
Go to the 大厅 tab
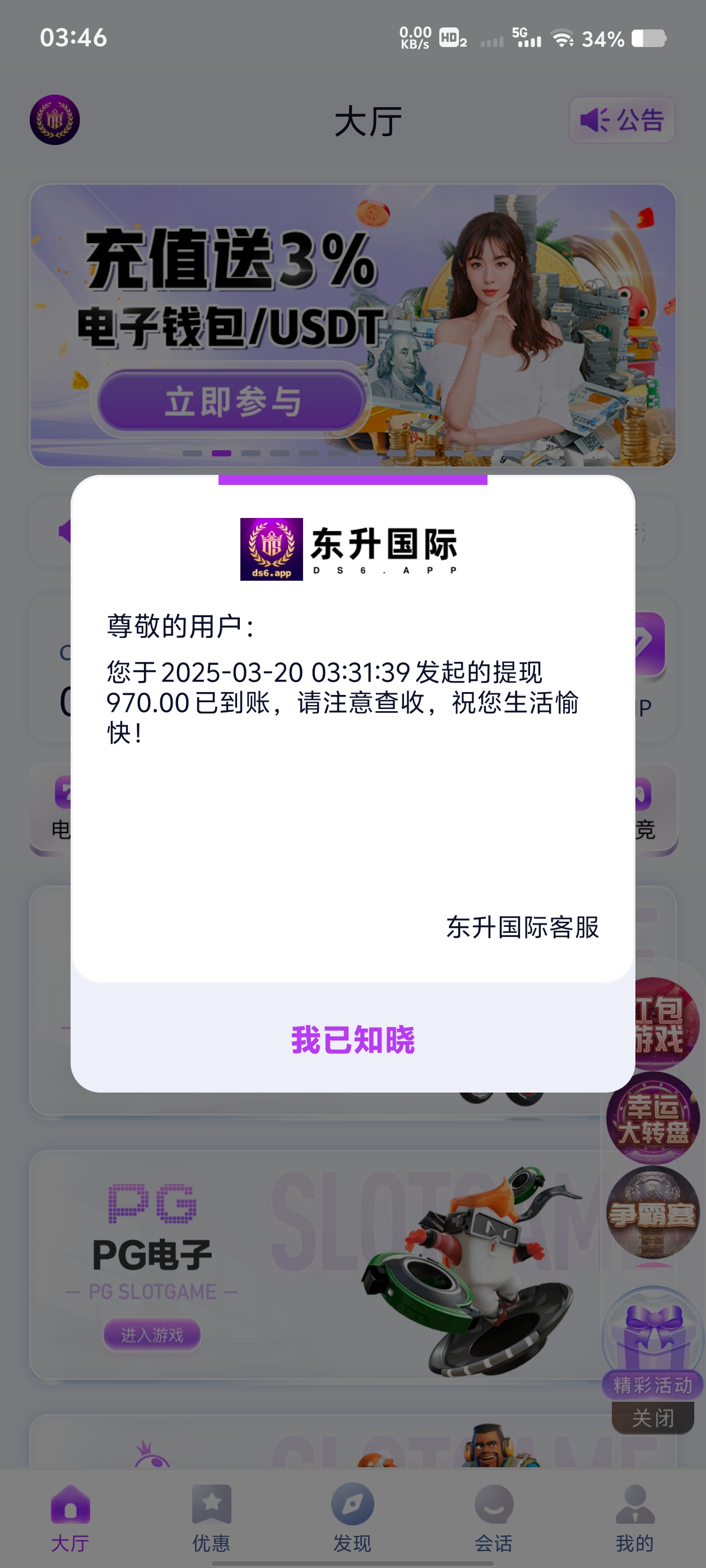pyautogui.click(x=70, y=1518)
